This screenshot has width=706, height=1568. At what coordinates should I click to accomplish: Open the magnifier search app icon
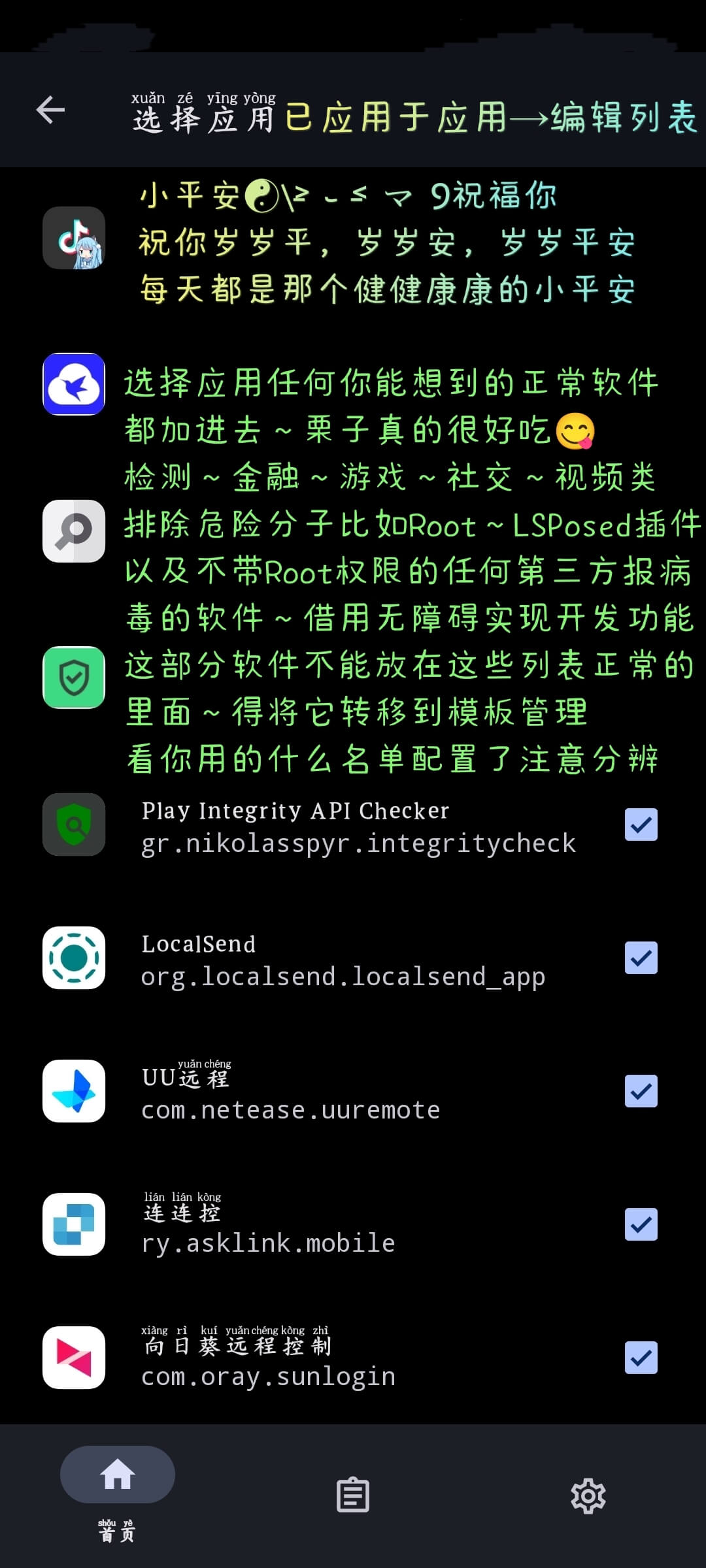point(74,531)
